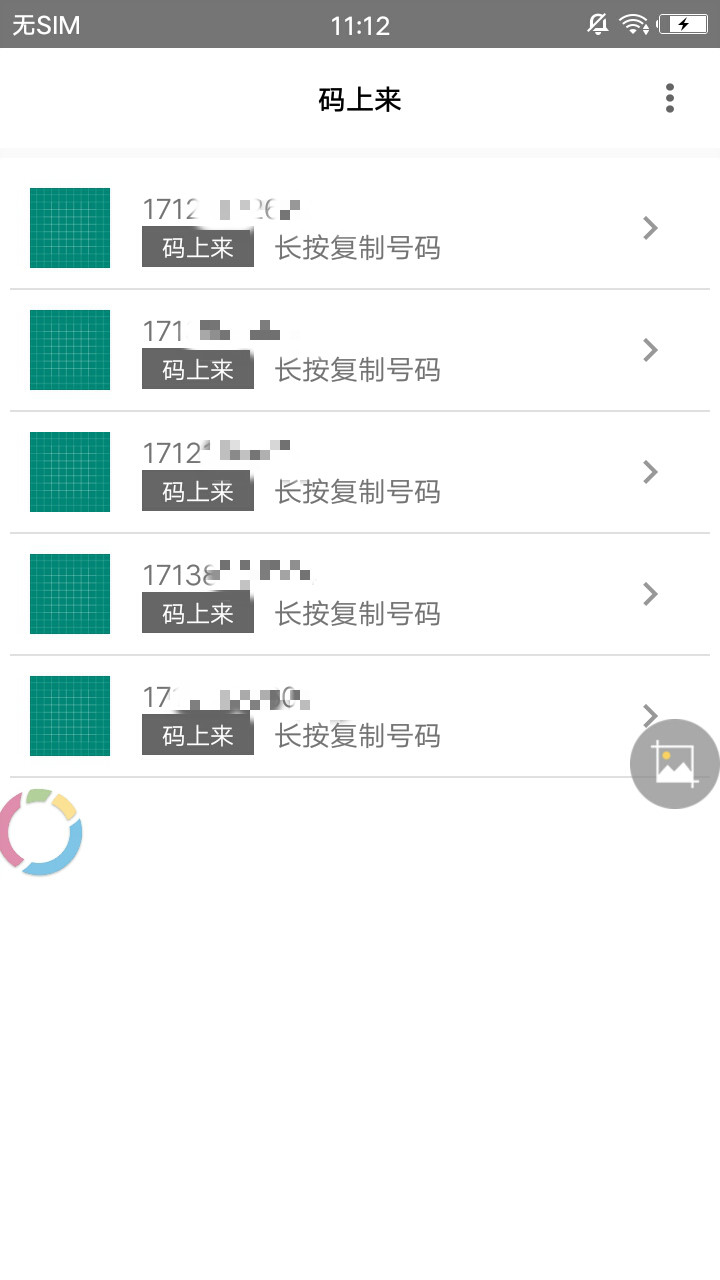Tap the QR thumbnail of the last entry
Screen dimensions: 720x1280
point(69,716)
